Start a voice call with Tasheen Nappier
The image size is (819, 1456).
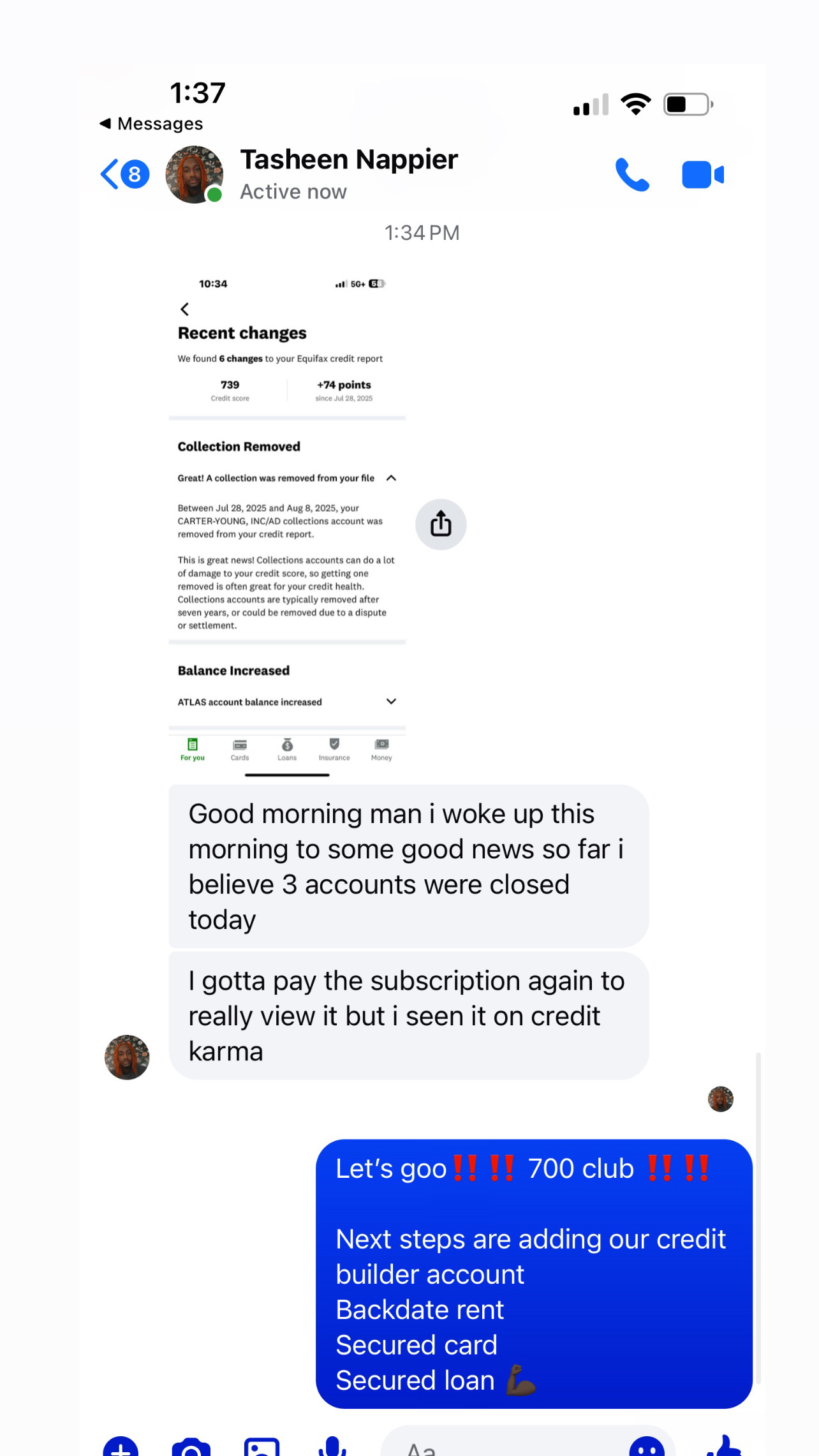click(x=631, y=175)
